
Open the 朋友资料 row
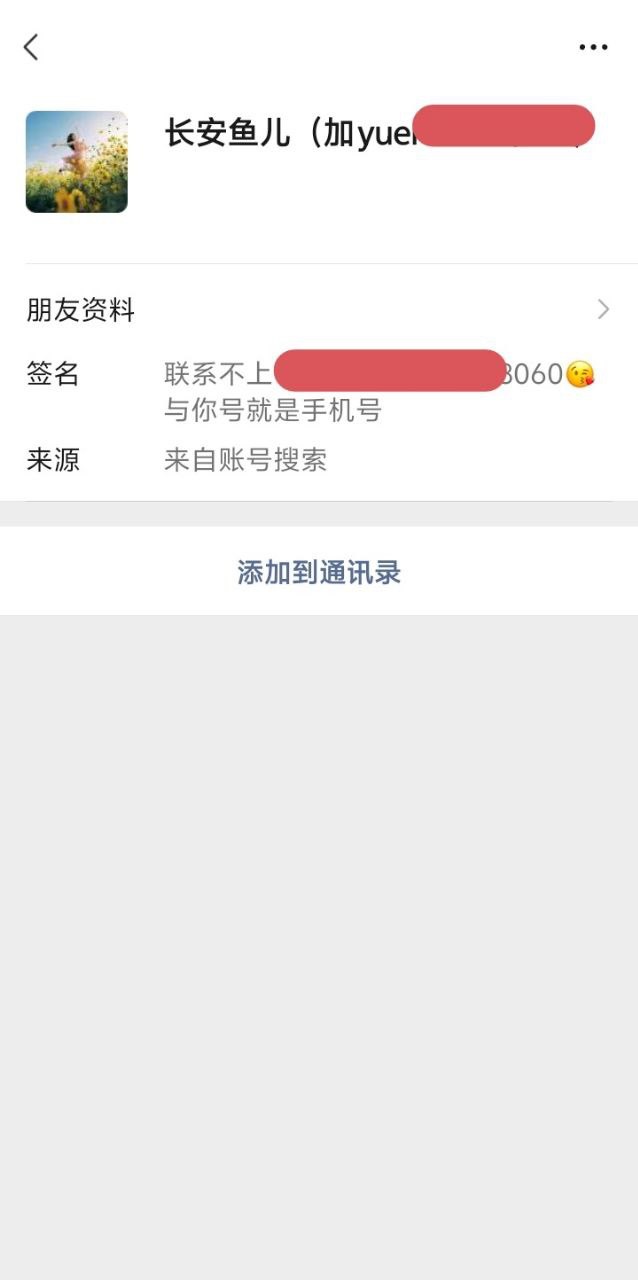318,310
